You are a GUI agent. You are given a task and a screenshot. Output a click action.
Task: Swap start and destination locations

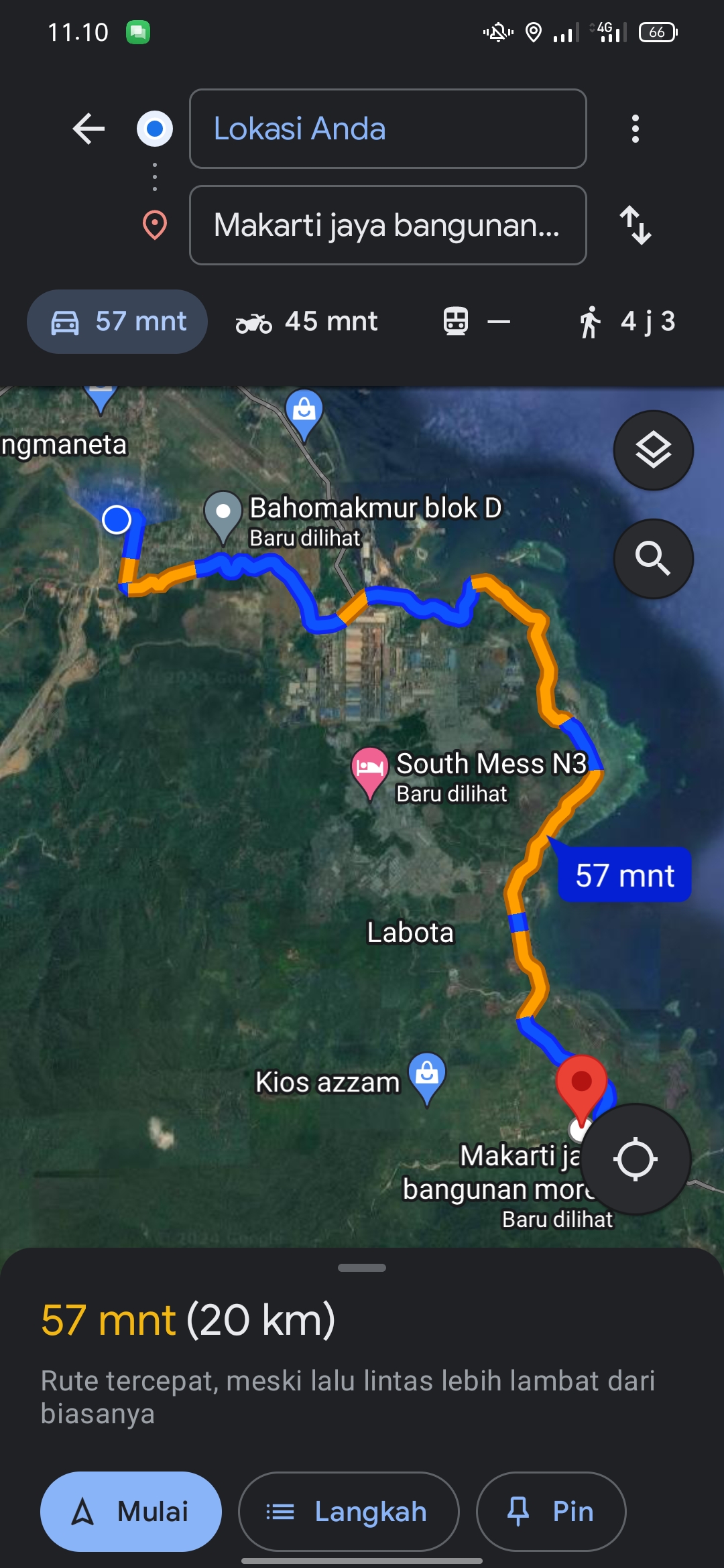(x=635, y=225)
